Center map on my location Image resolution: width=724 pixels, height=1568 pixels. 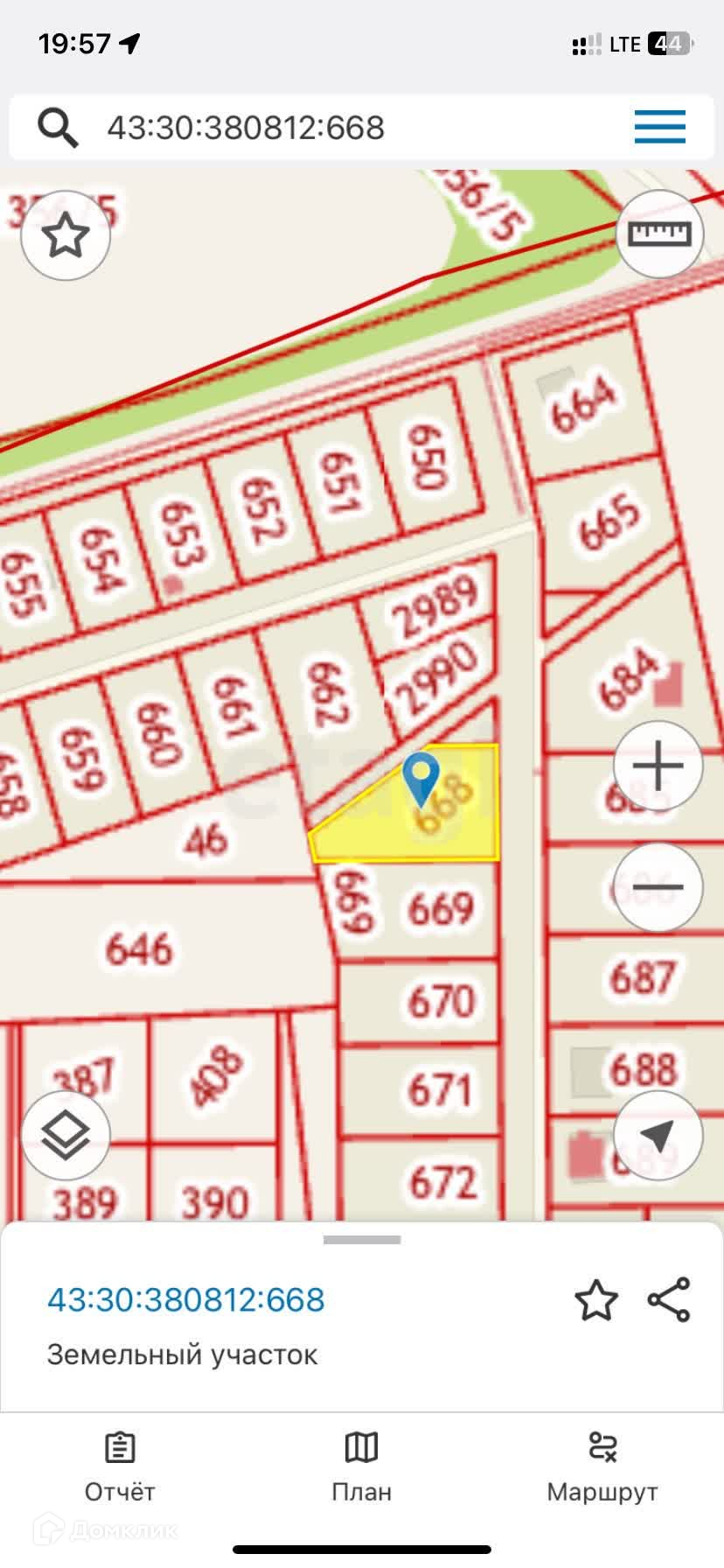point(658,1135)
